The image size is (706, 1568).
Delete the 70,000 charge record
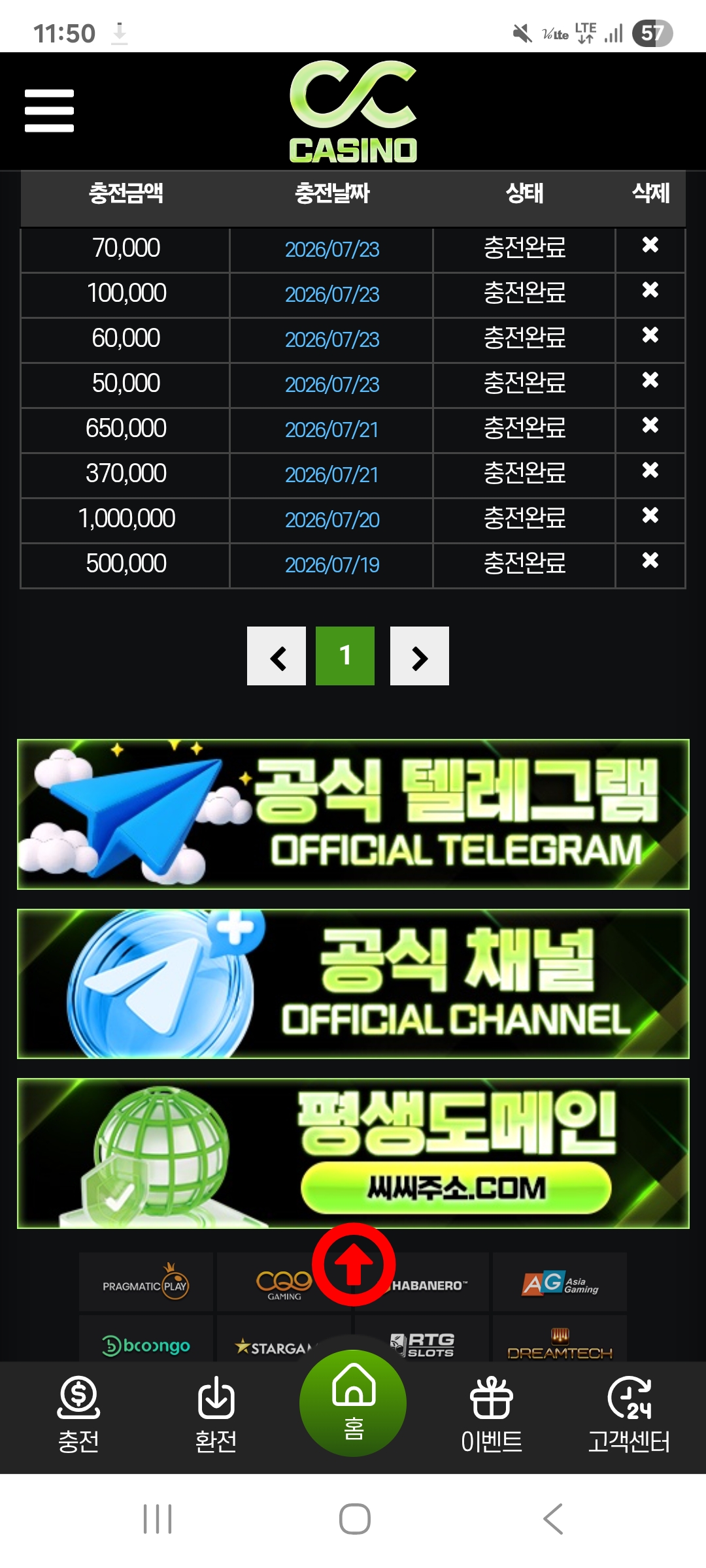650,245
